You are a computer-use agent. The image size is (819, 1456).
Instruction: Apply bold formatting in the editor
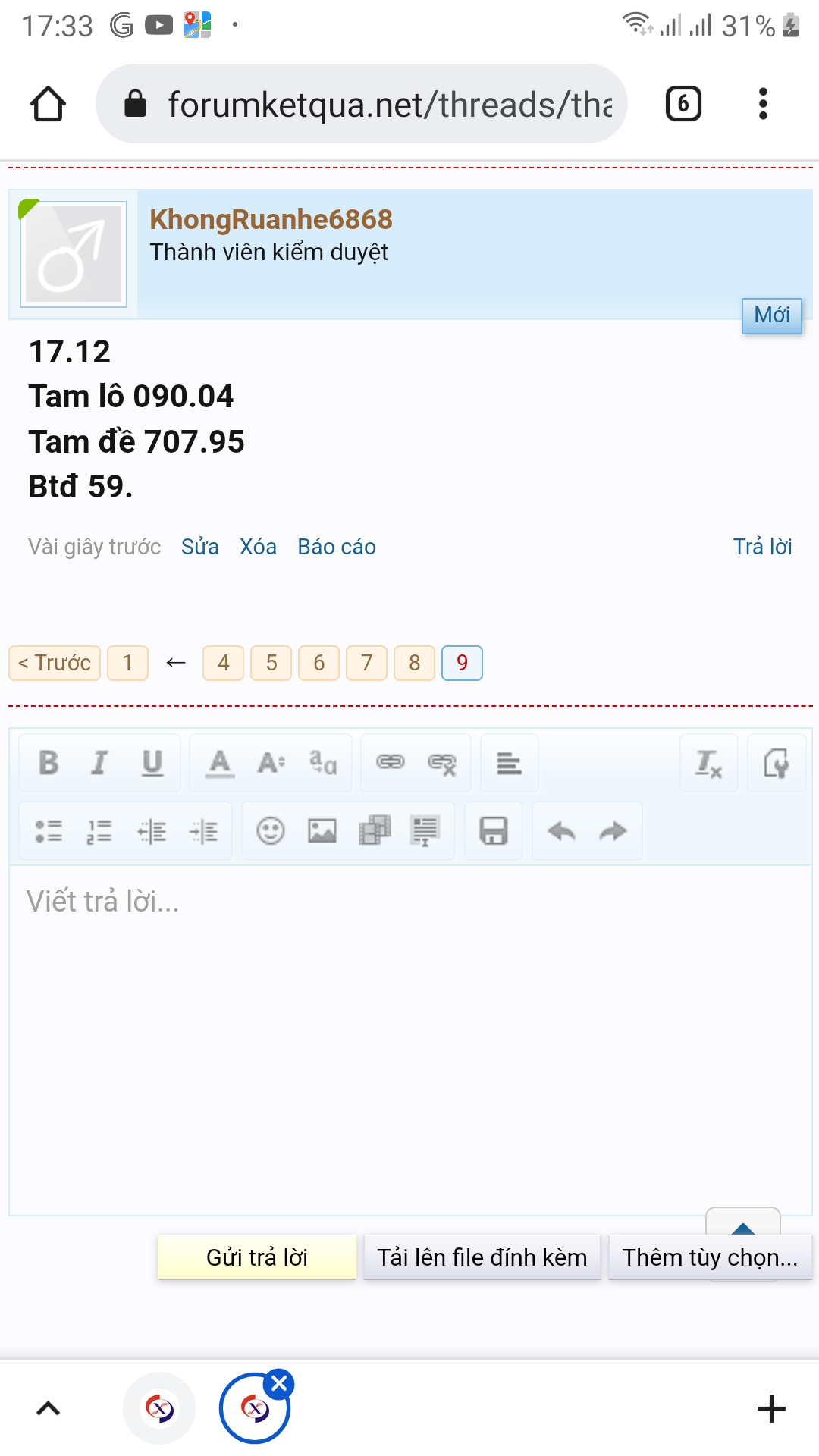(x=49, y=763)
